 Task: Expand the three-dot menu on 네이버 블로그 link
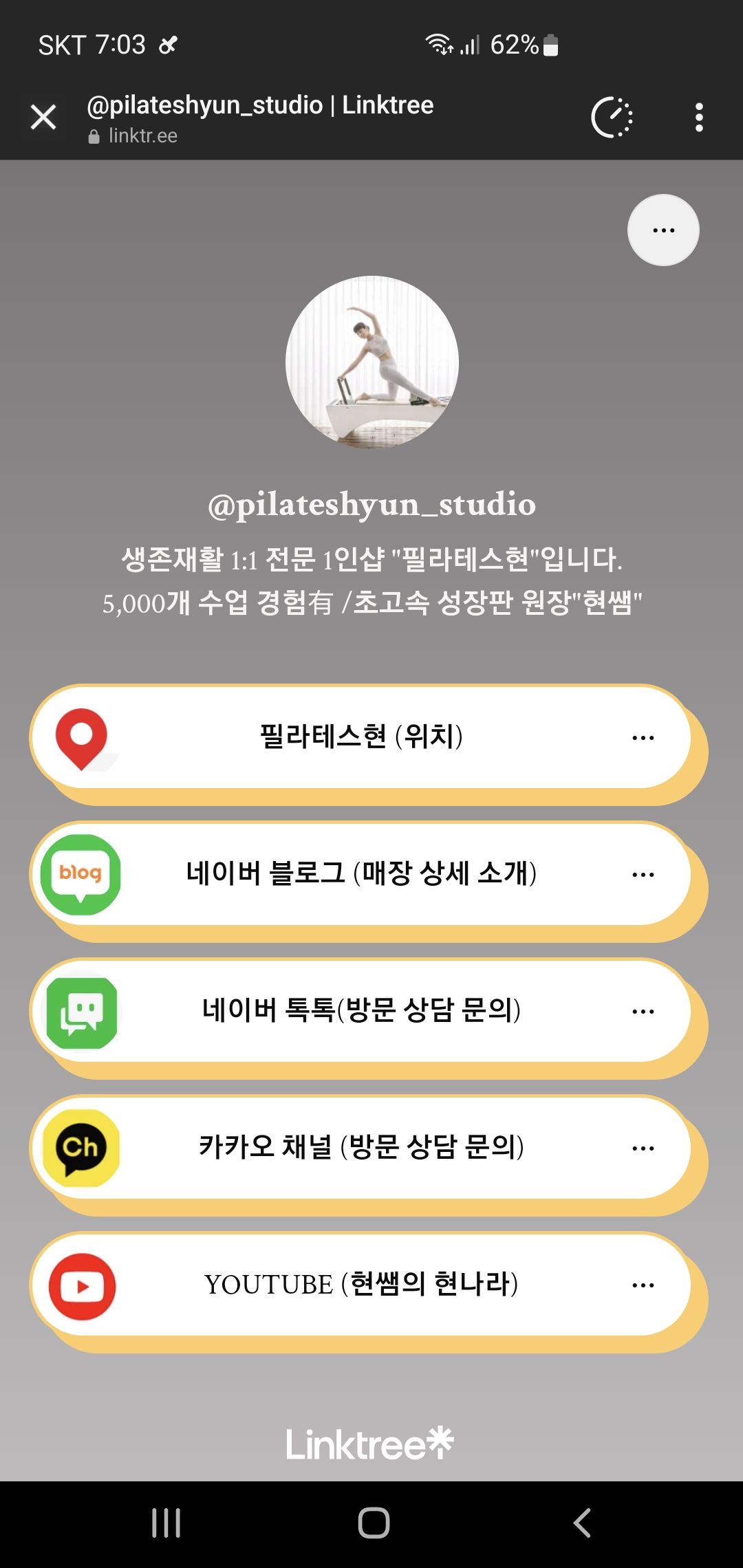642,875
